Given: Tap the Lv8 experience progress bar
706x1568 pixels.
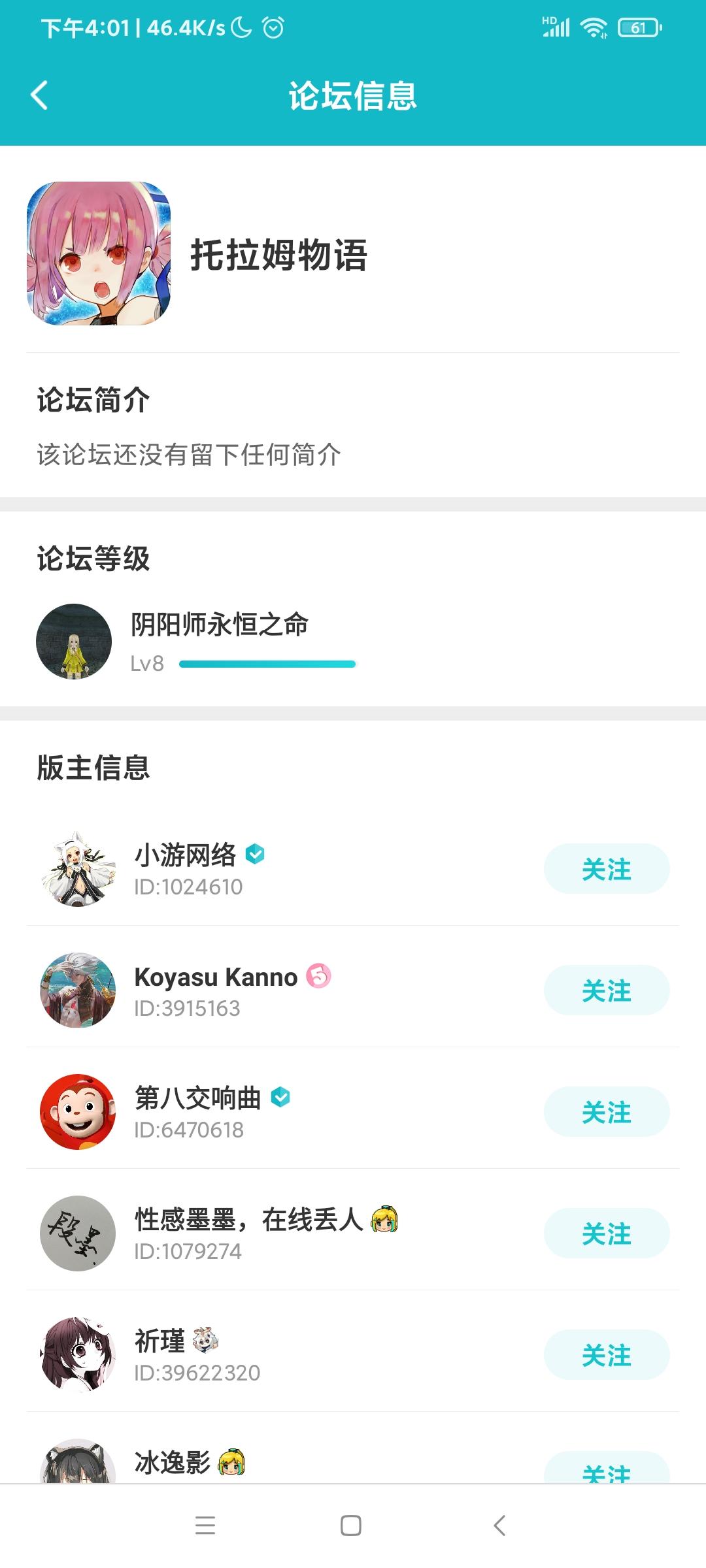Looking at the screenshot, I should (268, 664).
